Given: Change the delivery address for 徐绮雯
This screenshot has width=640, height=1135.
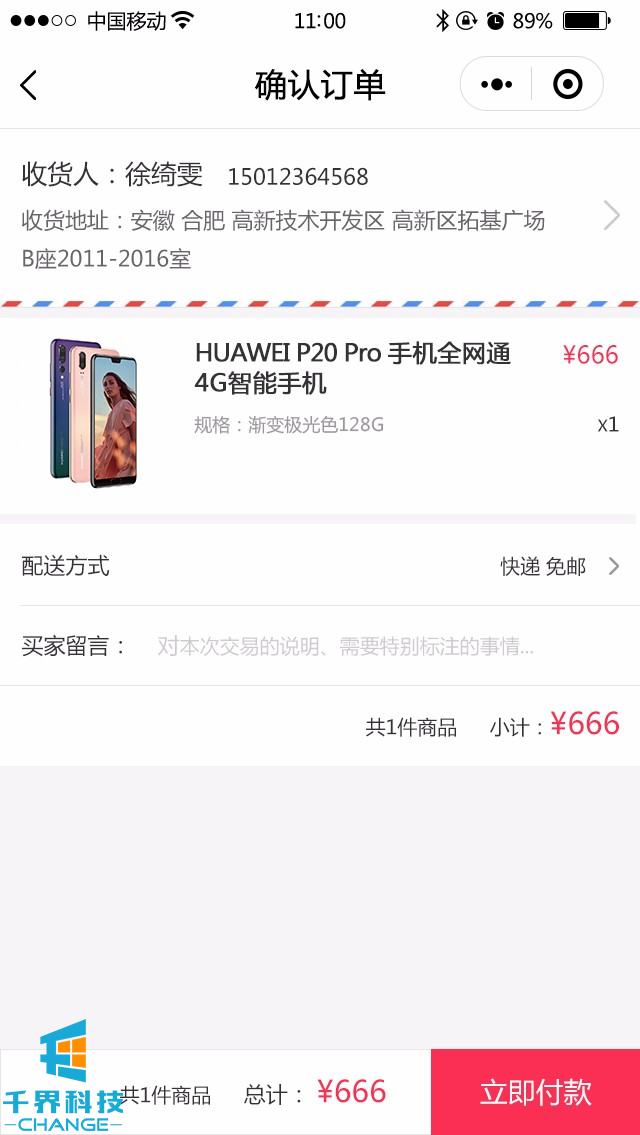Looking at the screenshot, I should point(320,216).
